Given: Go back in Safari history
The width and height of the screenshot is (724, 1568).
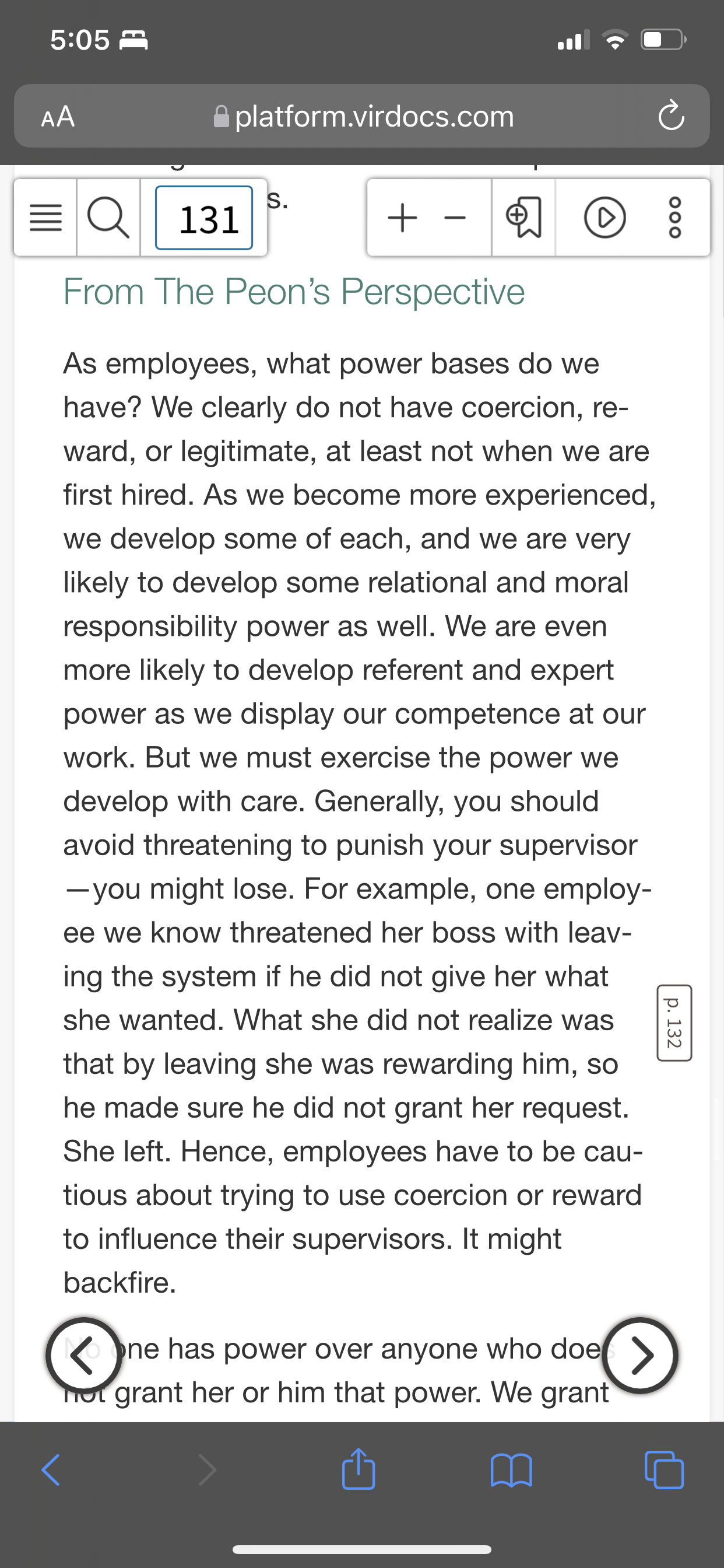Looking at the screenshot, I should pos(51,1470).
